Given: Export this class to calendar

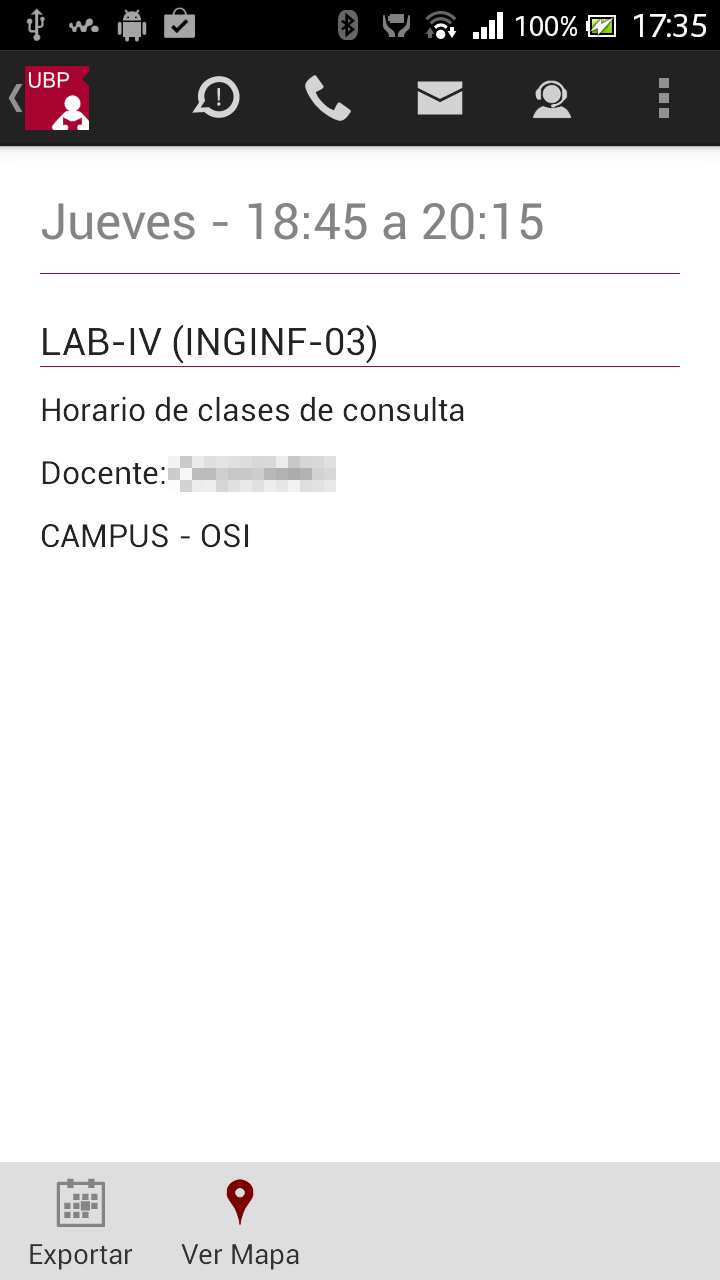Looking at the screenshot, I should 81,1222.
